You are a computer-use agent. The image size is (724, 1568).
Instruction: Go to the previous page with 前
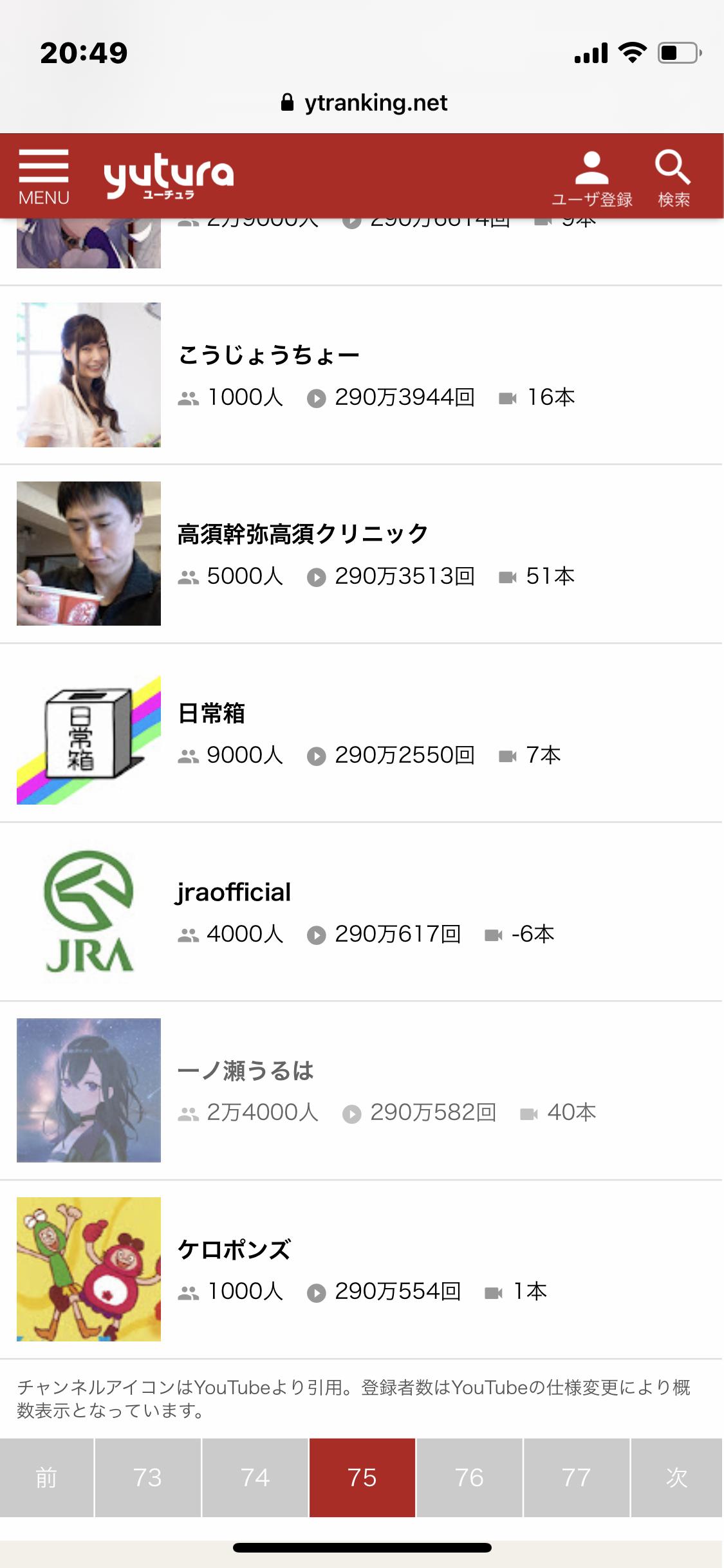pos(46,1478)
